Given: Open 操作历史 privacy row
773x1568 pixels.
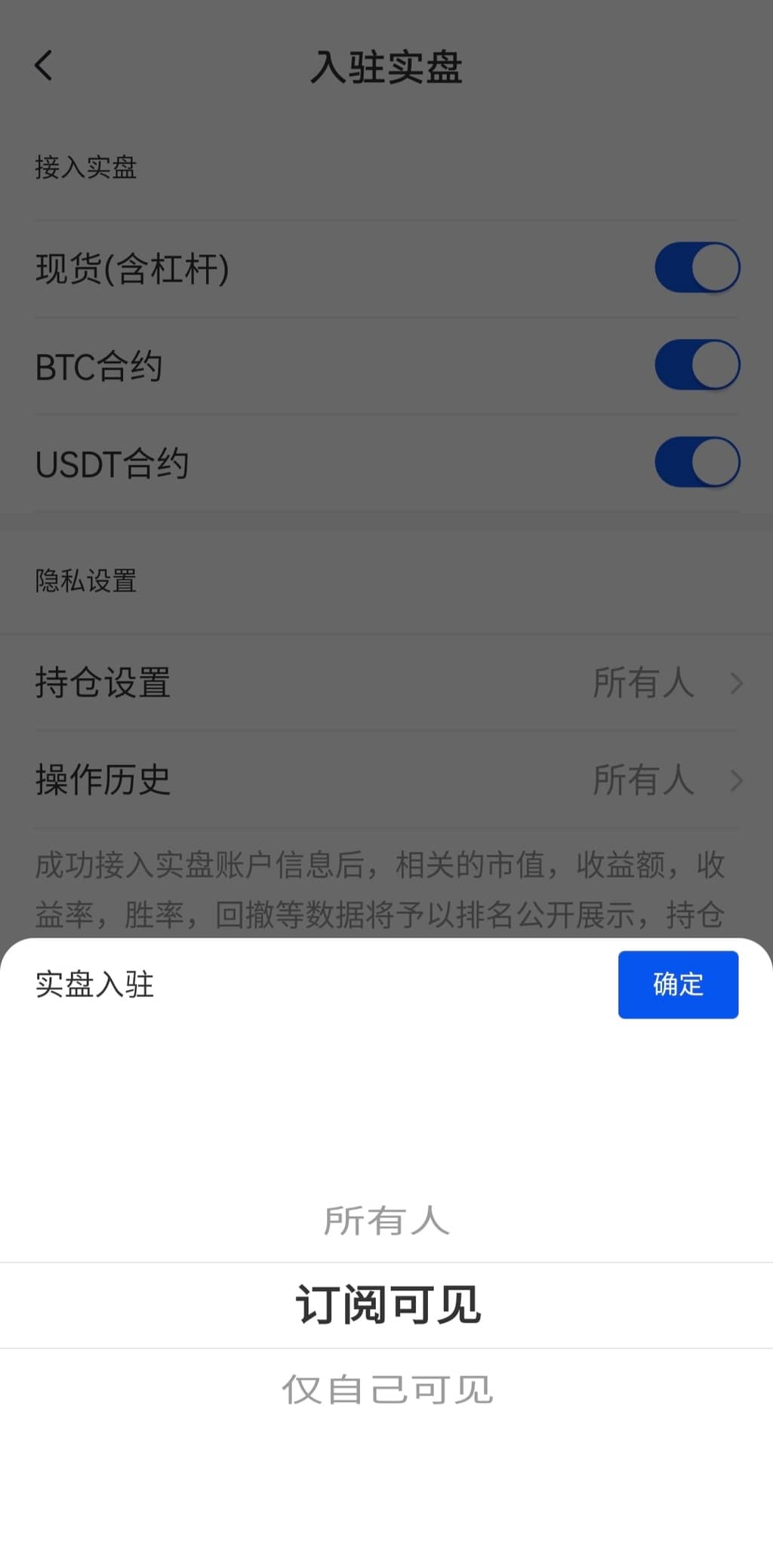Looking at the screenshot, I should (386, 779).
